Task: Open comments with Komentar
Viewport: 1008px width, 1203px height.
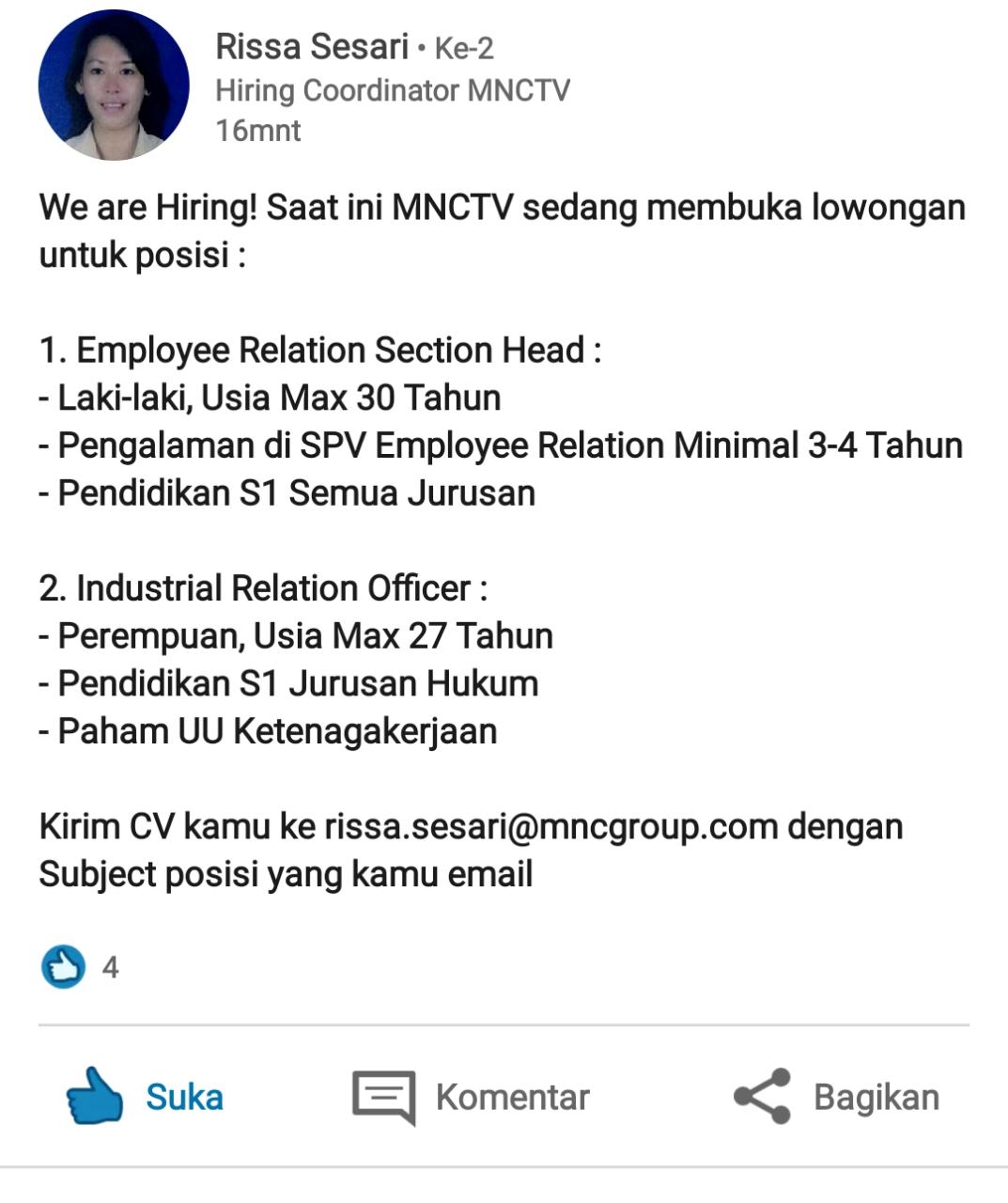Action: point(472,1096)
